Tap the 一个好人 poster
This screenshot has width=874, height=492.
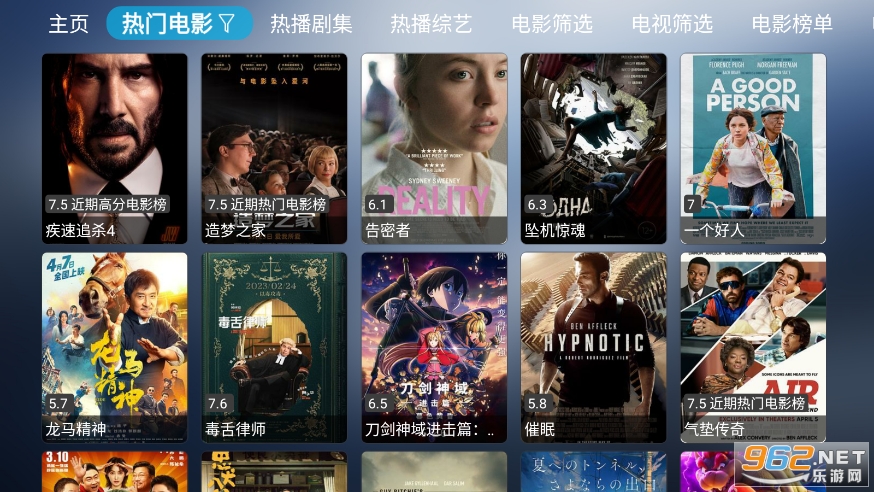click(753, 148)
